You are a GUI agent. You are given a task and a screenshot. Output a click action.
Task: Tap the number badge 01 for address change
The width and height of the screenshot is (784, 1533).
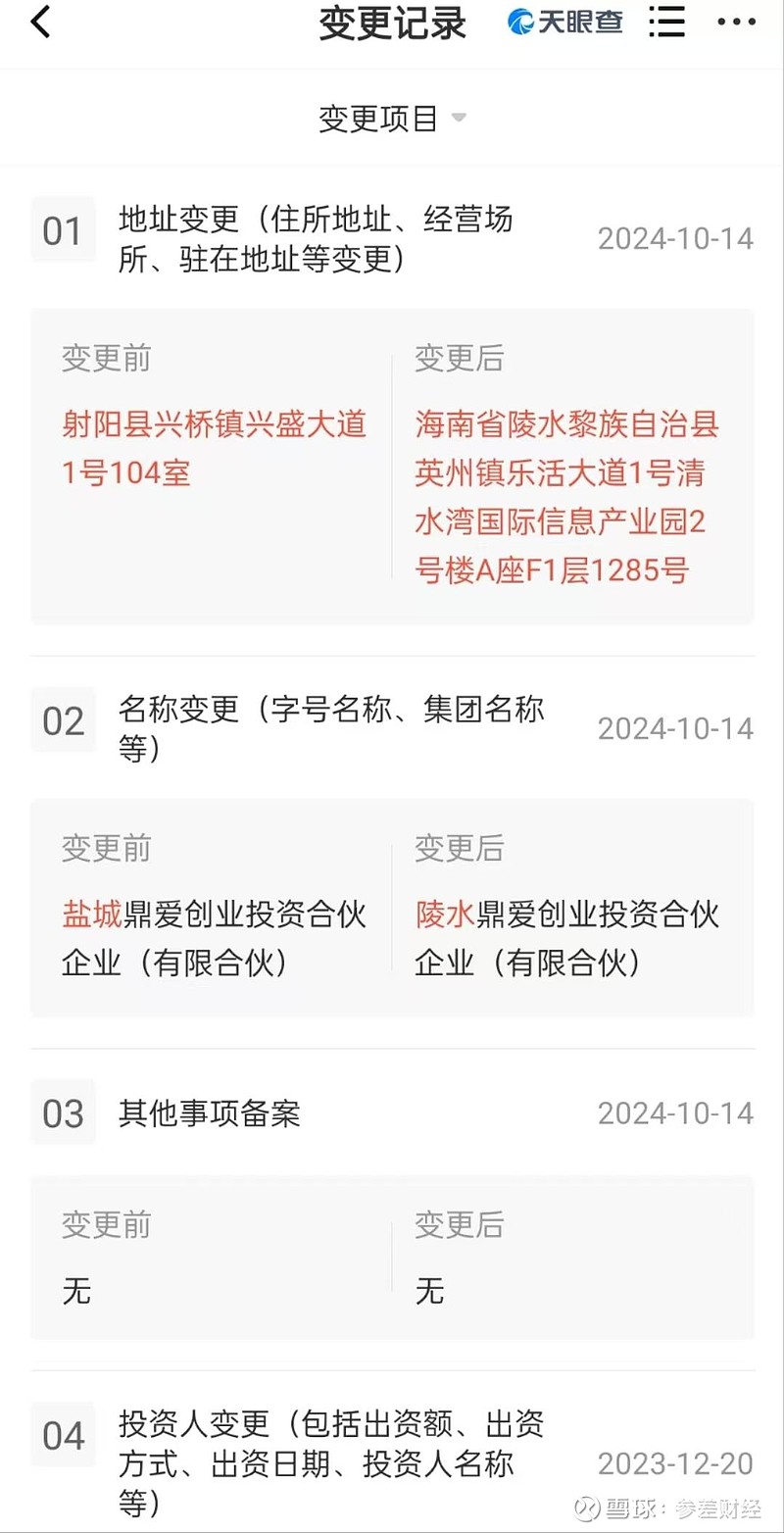(x=63, y=230)
